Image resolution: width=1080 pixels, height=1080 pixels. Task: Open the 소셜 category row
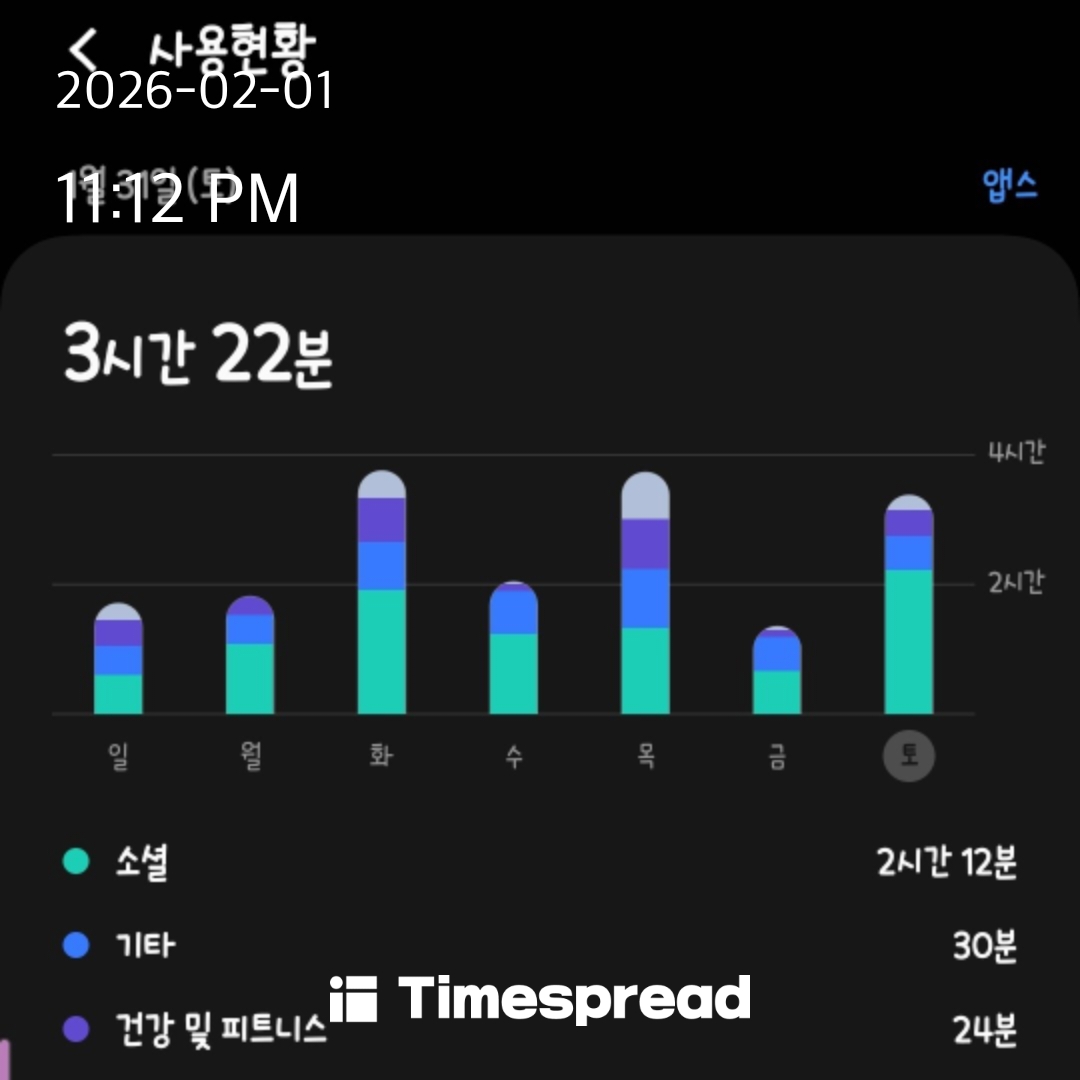click(x=540, y=861)
